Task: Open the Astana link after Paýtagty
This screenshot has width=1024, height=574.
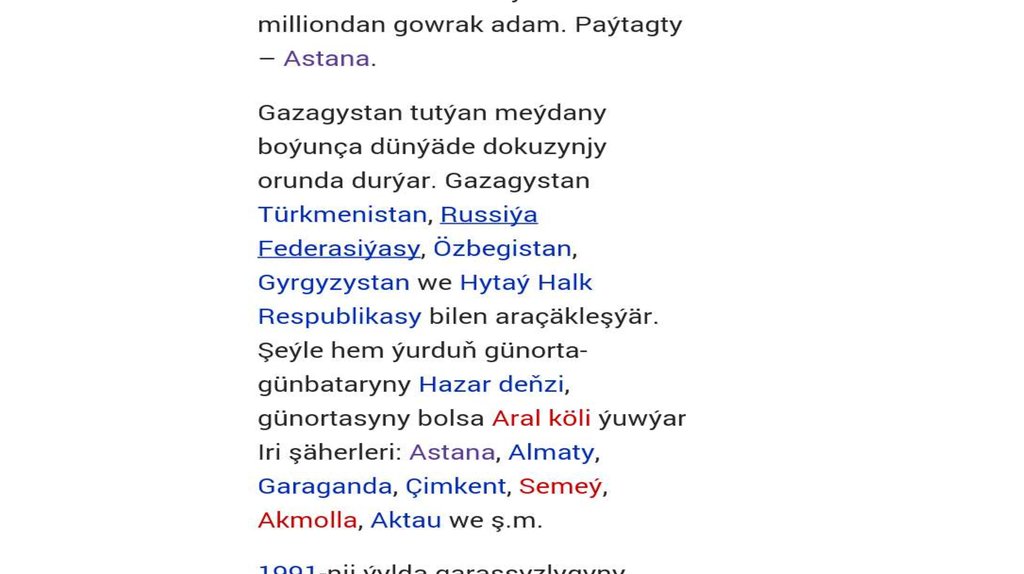Action: [x=326, y=58]
